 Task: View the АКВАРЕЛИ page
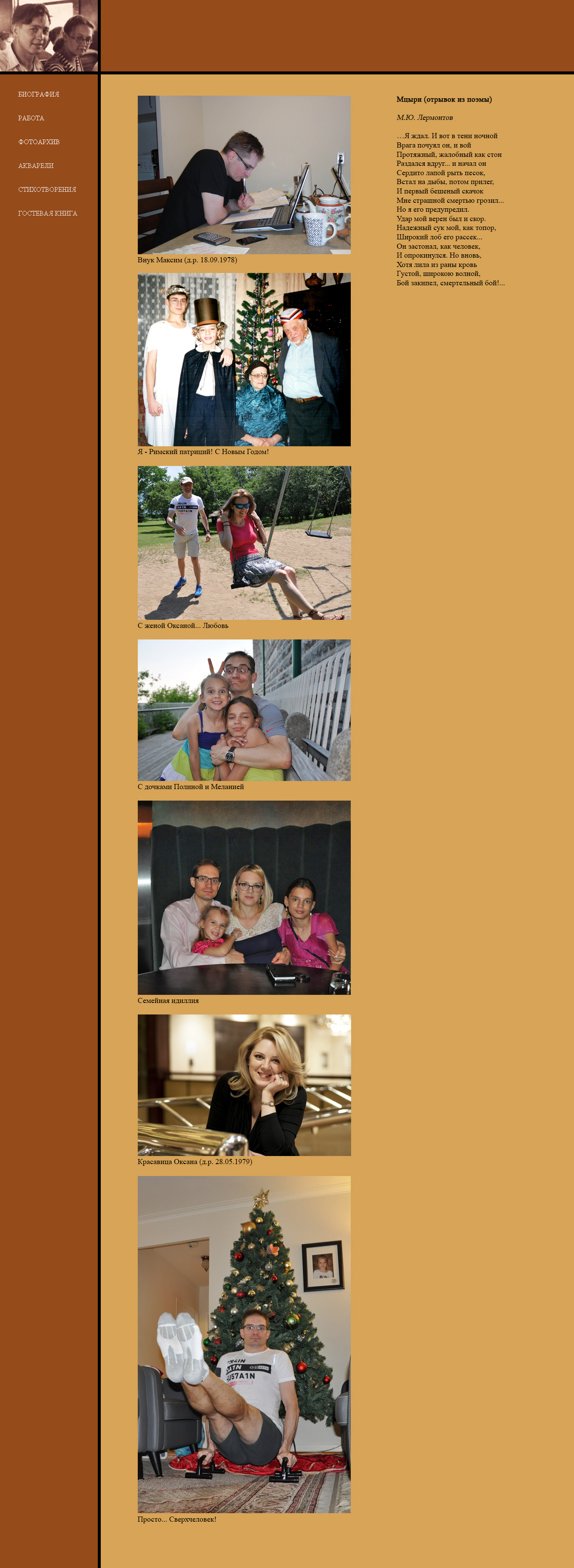tap(36, 165)
